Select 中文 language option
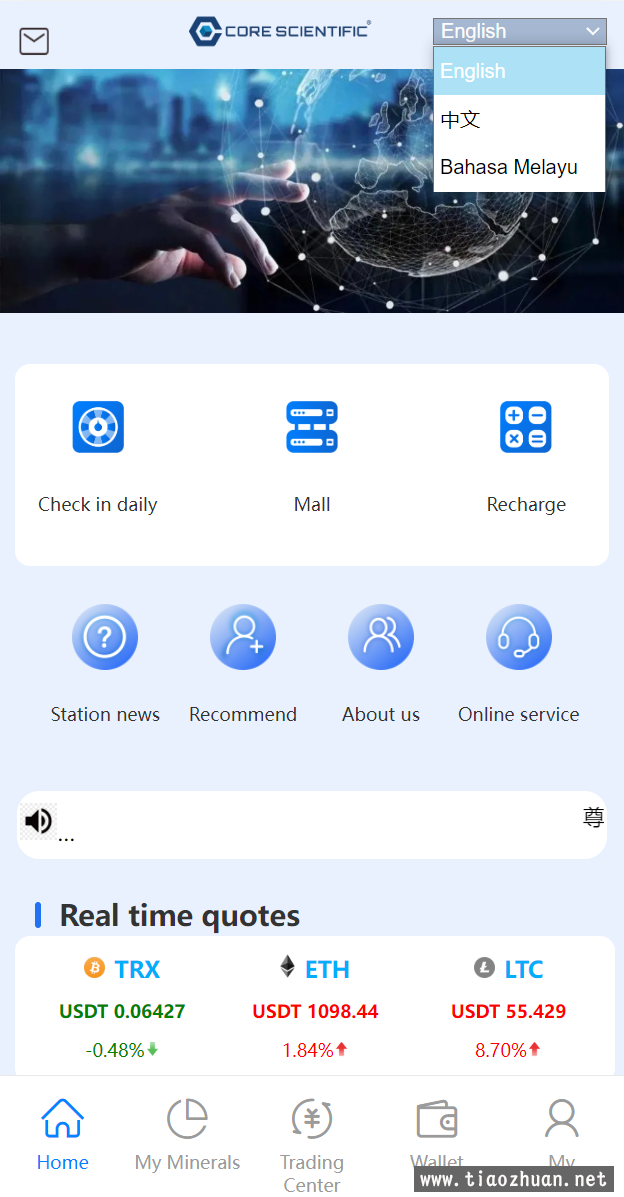 [519, 120]
